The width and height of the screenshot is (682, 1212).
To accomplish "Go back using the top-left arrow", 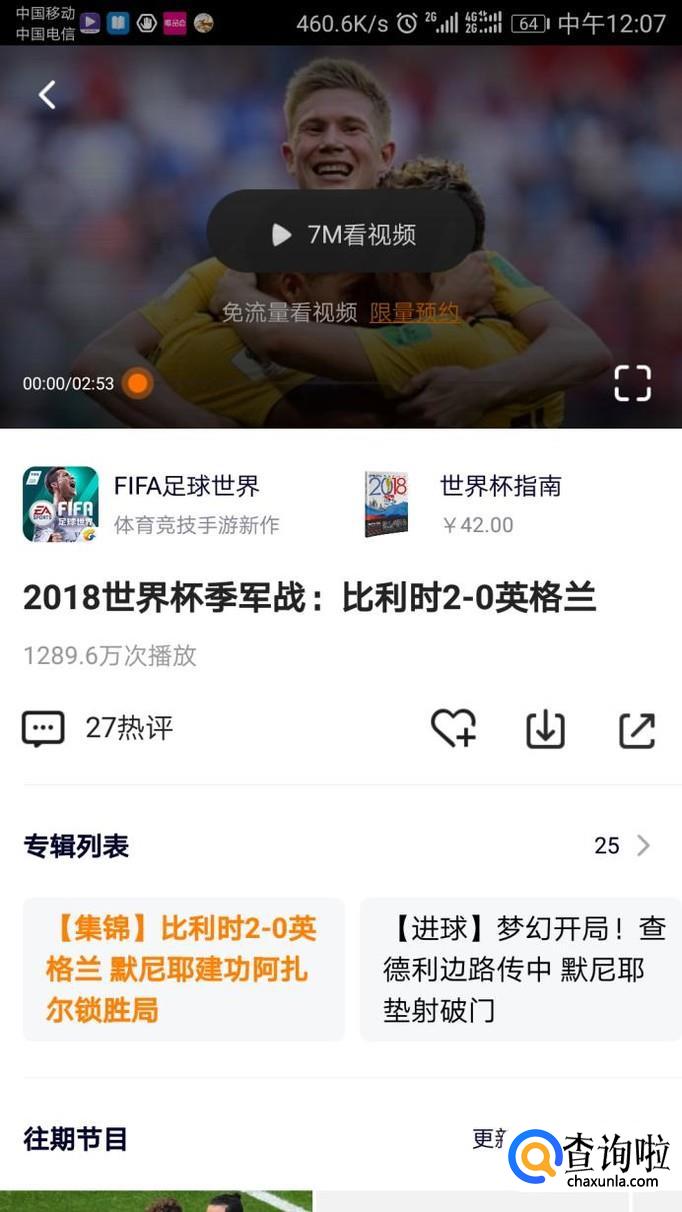I will 47,95.
